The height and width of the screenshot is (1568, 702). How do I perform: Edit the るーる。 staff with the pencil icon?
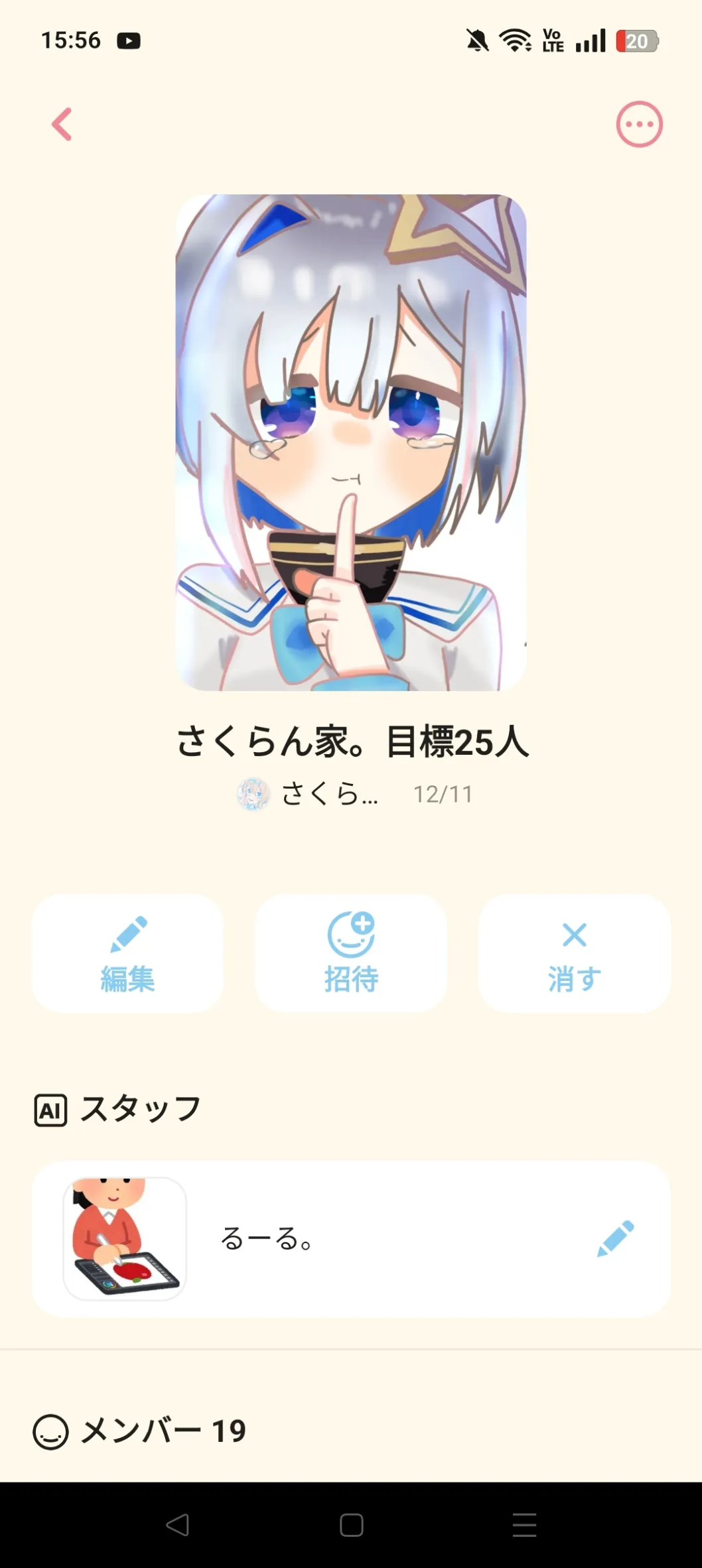coord(615,1238)
